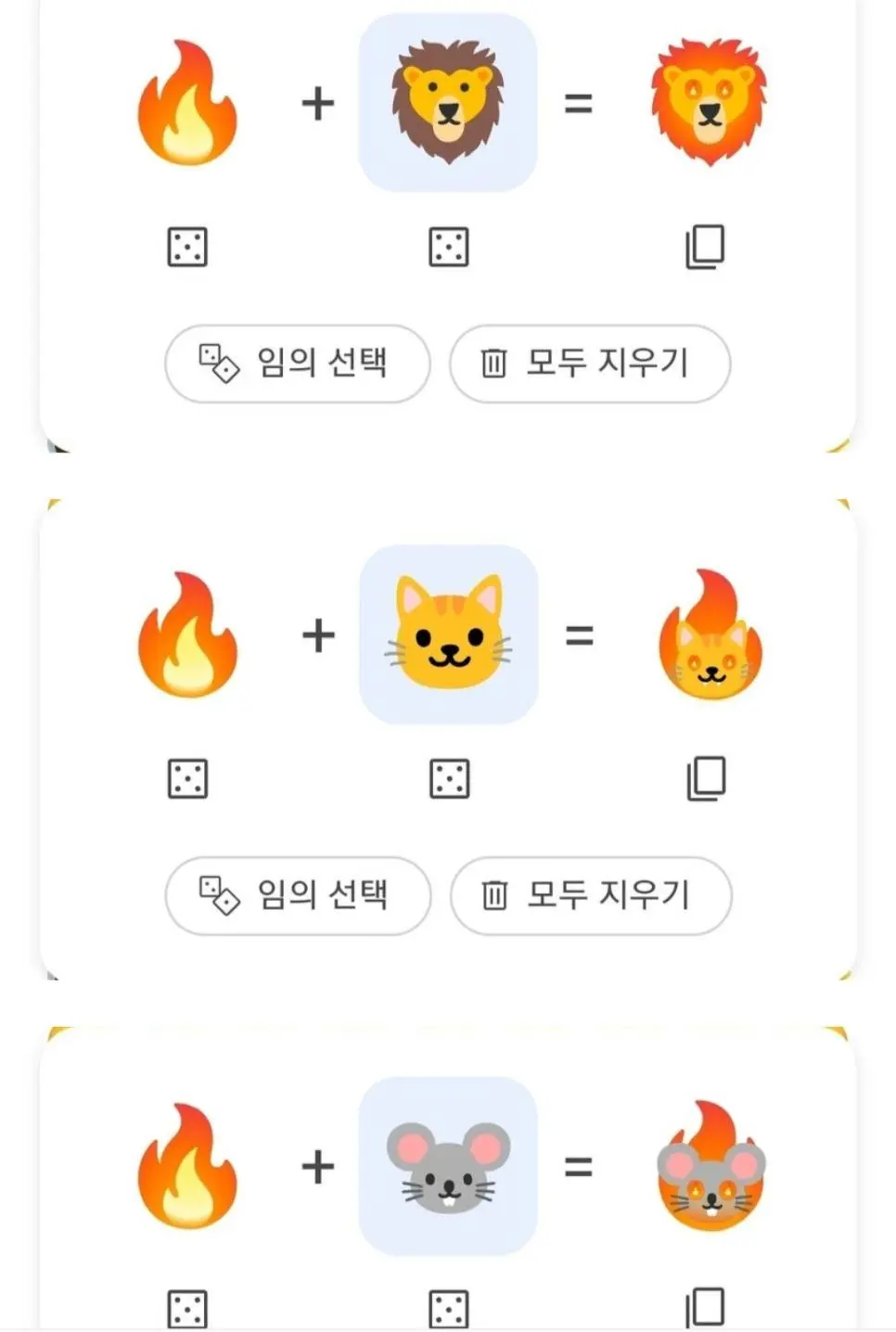896x1332 pixels.
Task: Click the 임의 선택 button on the cat card
Action: click(x=297, y=896)
